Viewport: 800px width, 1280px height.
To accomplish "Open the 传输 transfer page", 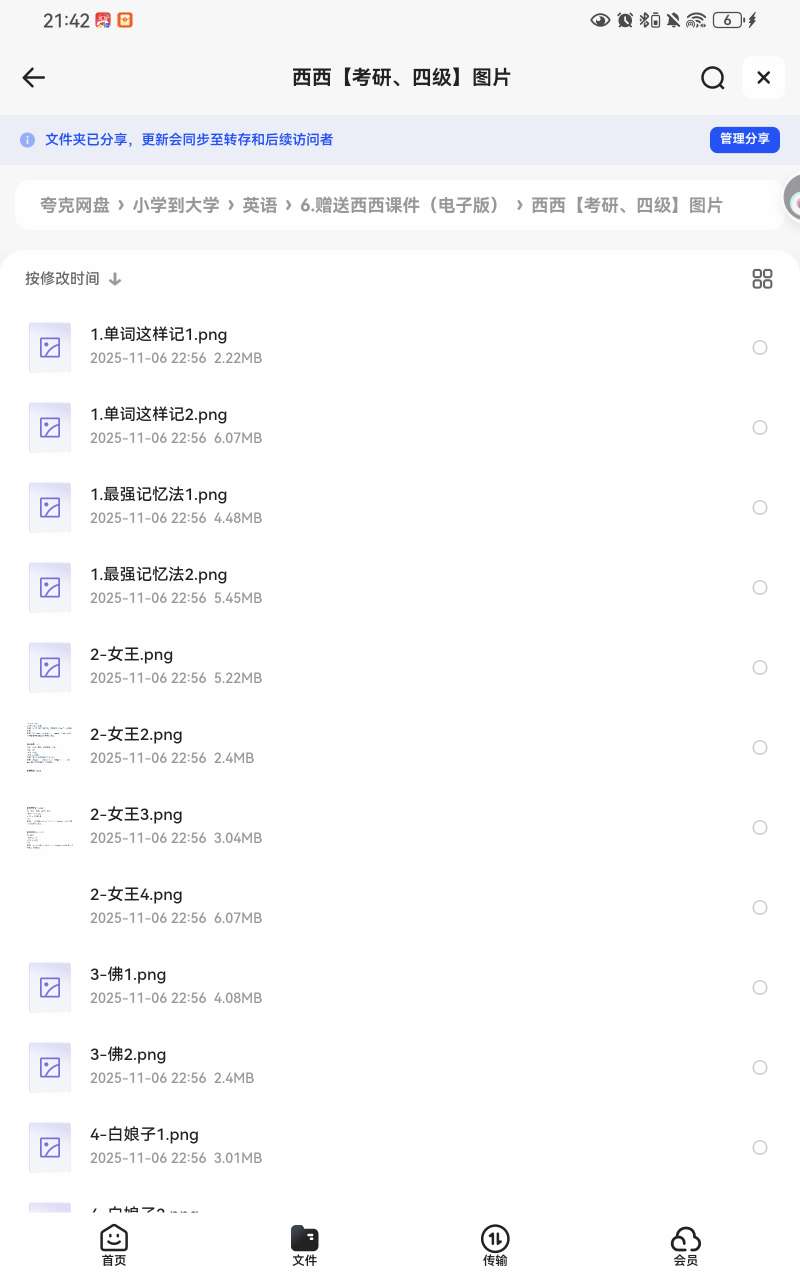I will point(495,1245).
